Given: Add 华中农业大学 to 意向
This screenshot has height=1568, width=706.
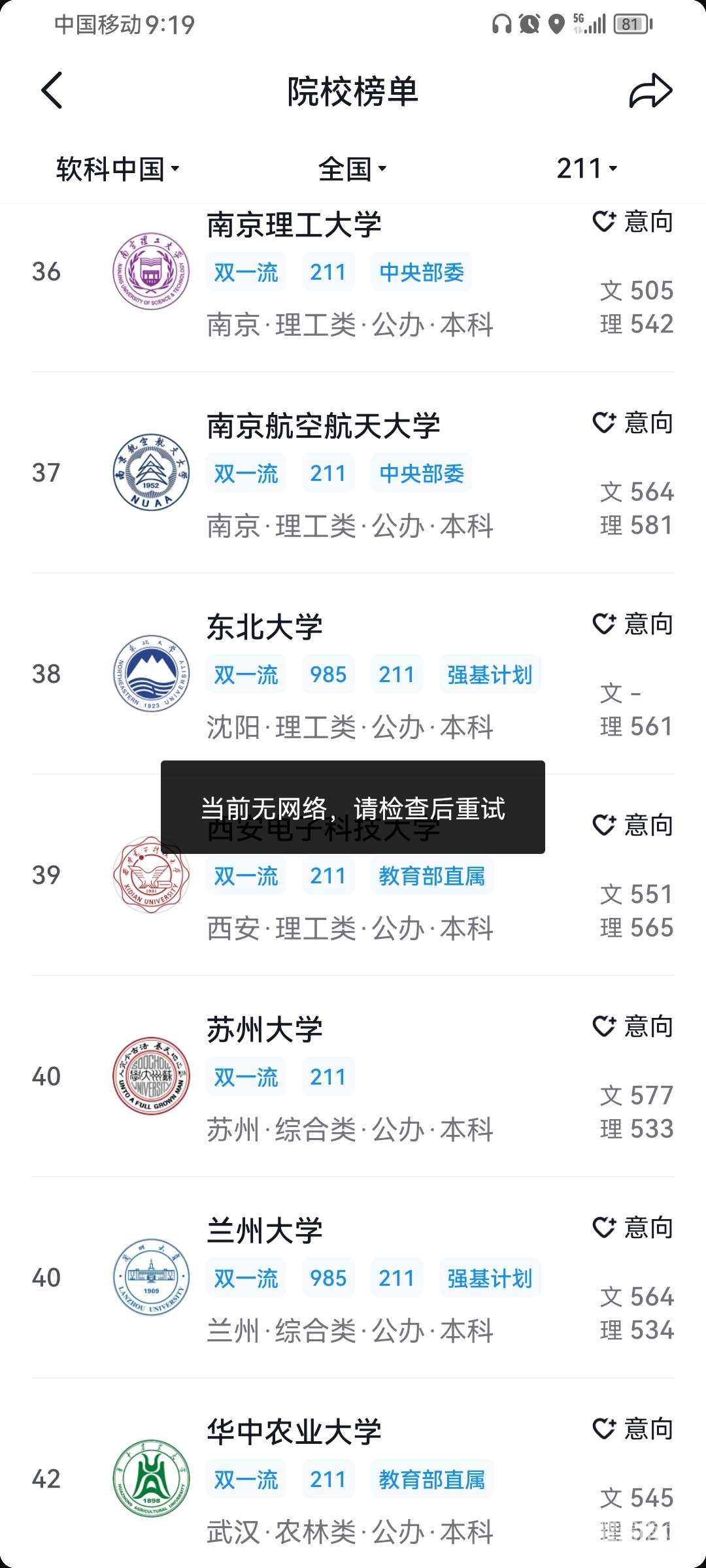Looking at the screenshot, I should point(633,1429).
